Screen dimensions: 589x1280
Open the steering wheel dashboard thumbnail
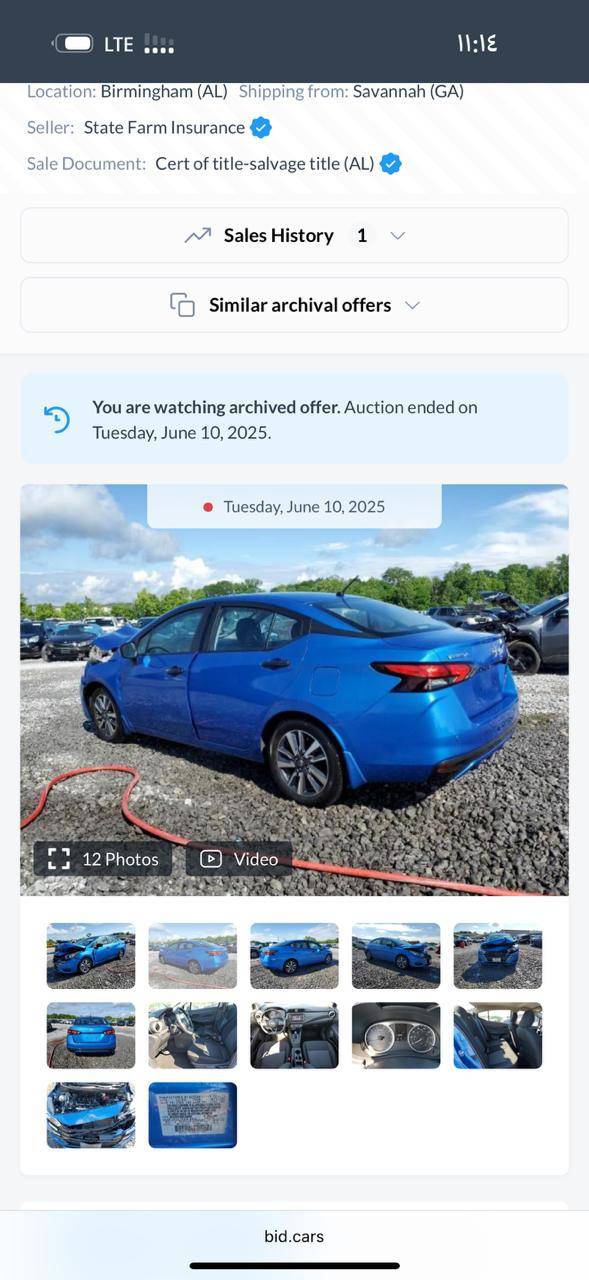pyautogui.click(x=294, y=1035)
